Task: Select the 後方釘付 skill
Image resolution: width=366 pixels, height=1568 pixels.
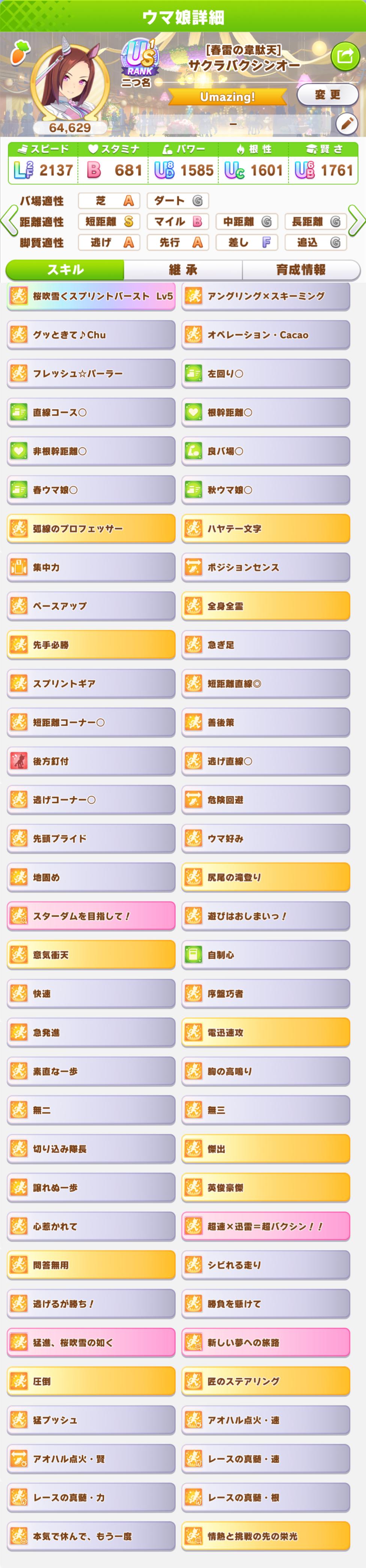Action: click(91, 761)
